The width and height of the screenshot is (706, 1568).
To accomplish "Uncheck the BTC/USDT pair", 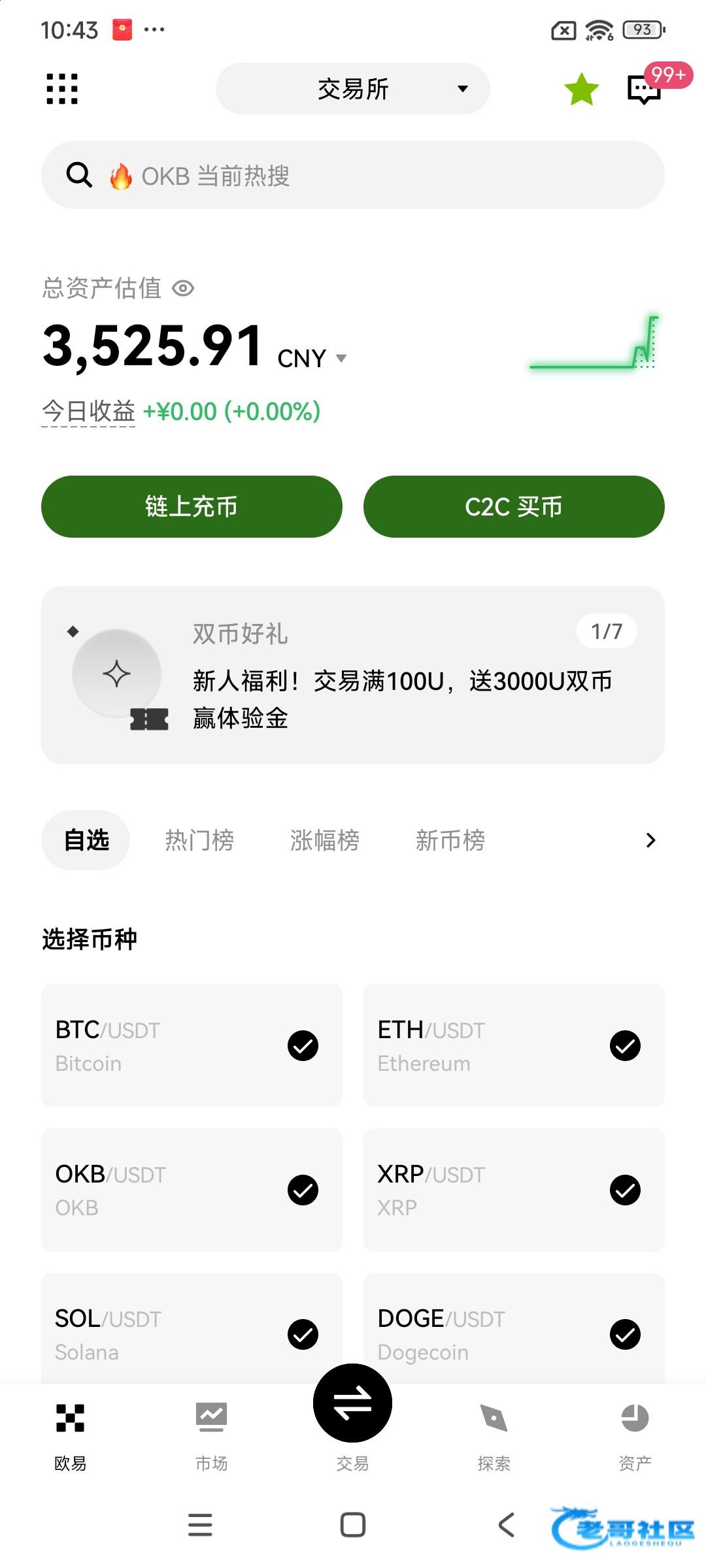I will point(303,1046).
